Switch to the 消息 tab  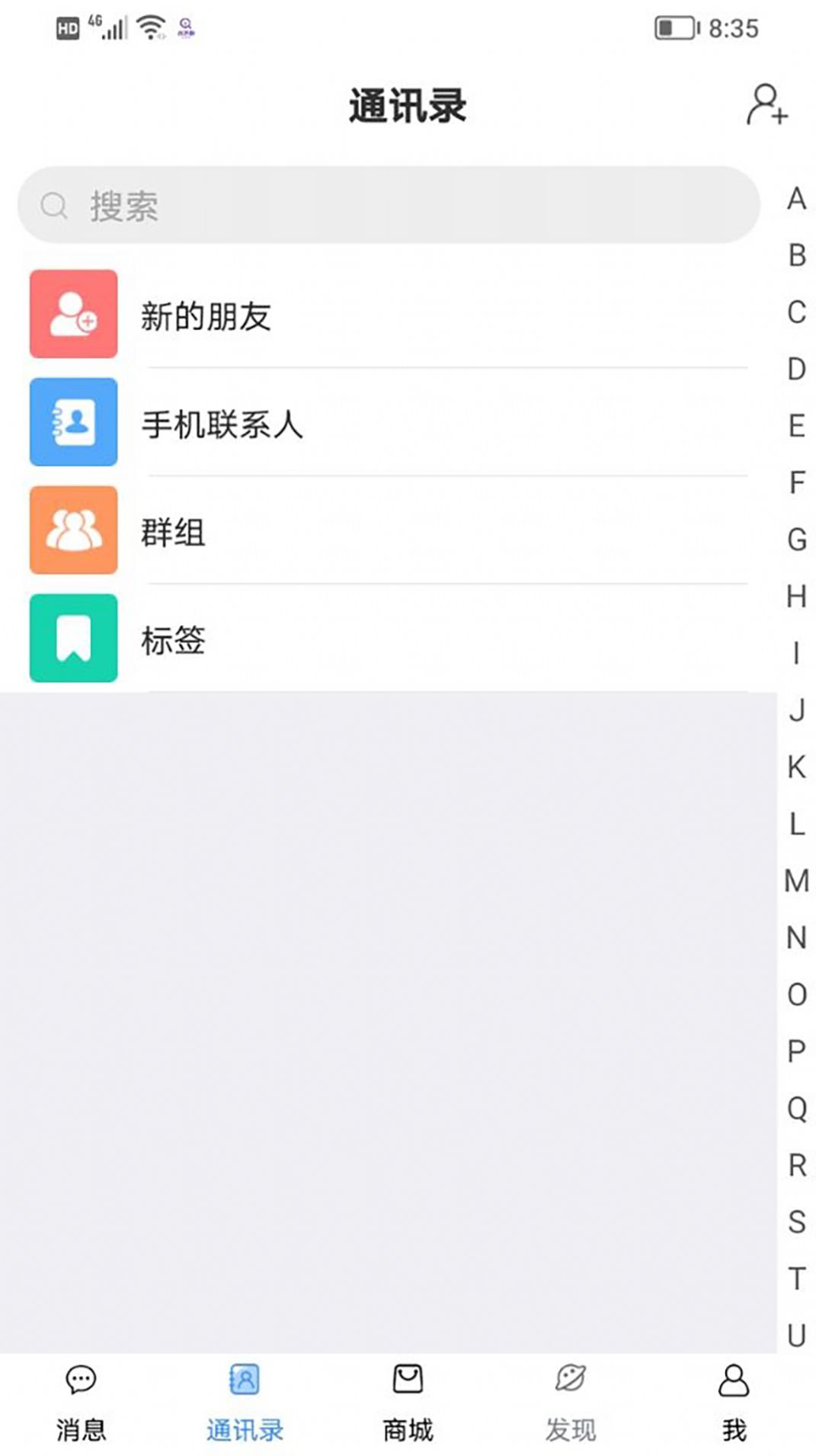(x=81, y=1403)
